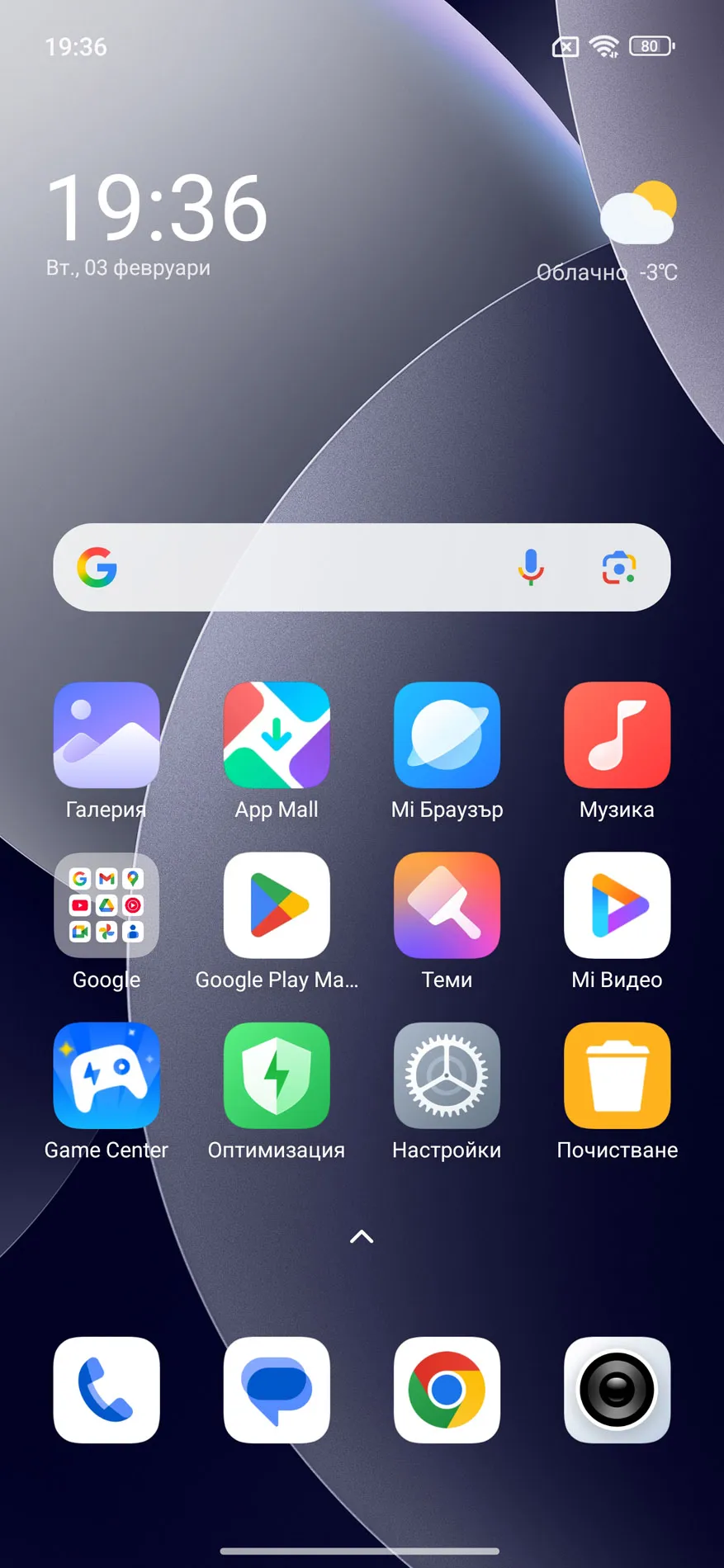Open the Messages app in the dock
724x1568 pixels.
(x=277, y=1391)
